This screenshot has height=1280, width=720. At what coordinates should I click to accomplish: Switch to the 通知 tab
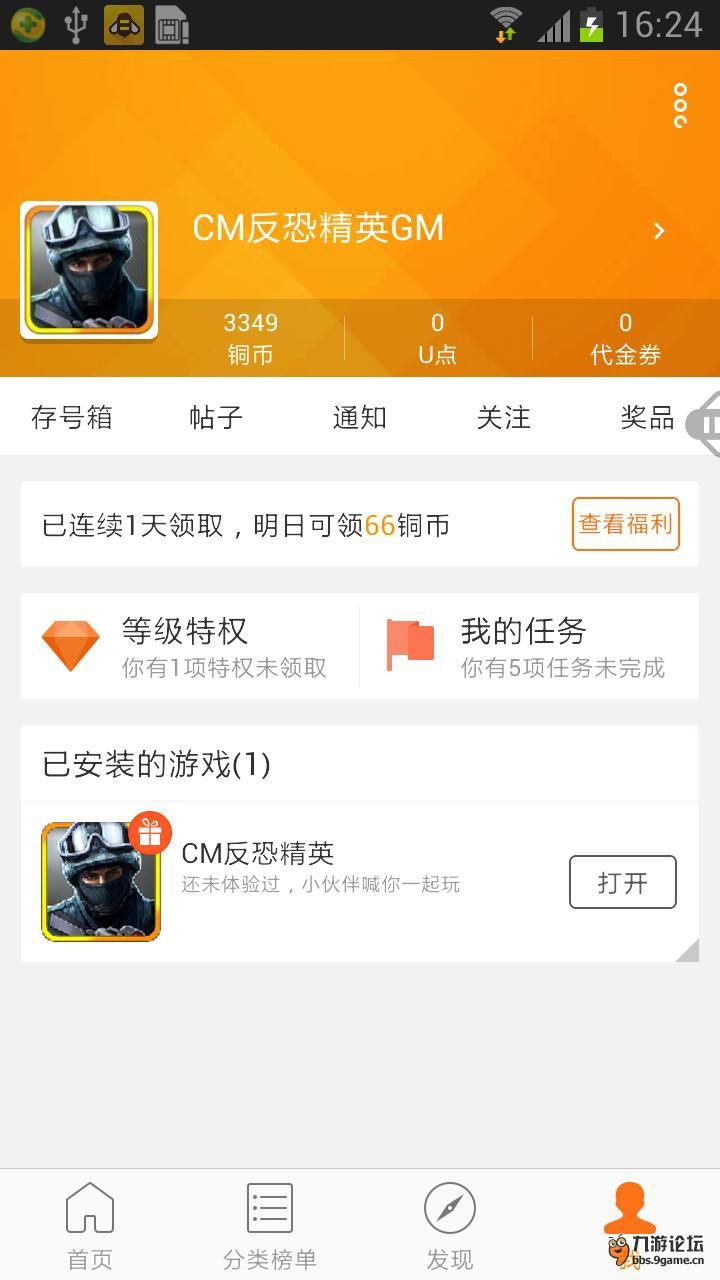click(360, 417)
